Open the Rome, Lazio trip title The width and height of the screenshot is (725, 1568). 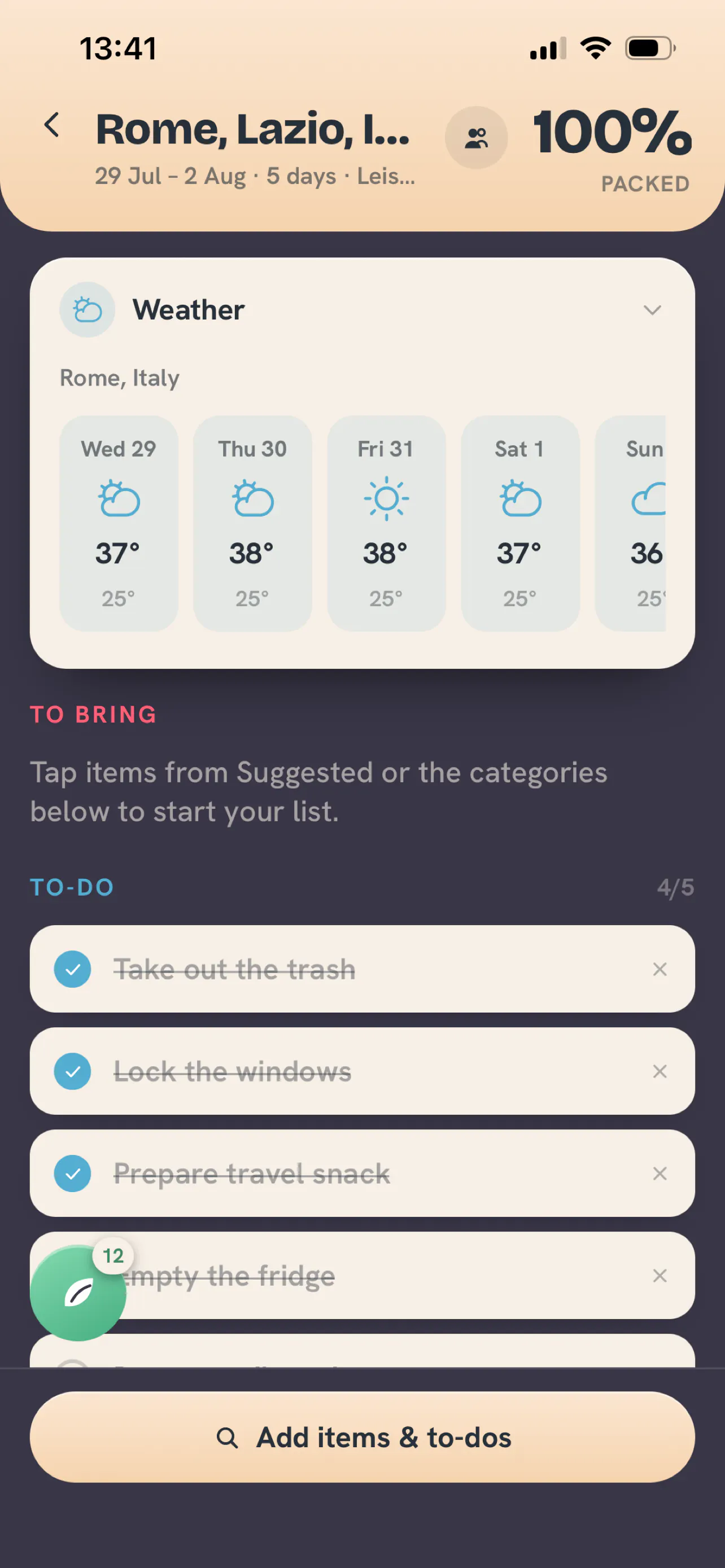tap(253, 129)
